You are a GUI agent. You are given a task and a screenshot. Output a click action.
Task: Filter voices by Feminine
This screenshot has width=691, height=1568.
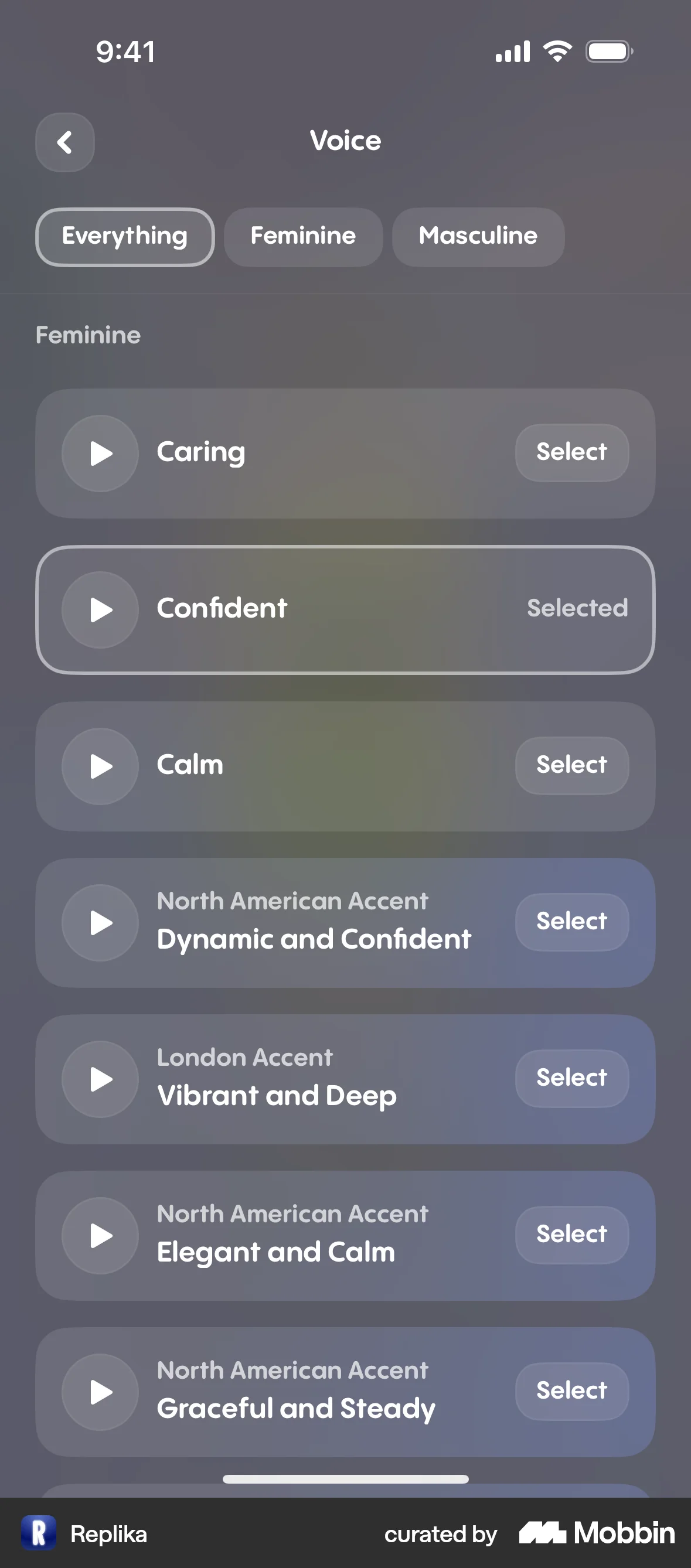click(303, 236)
